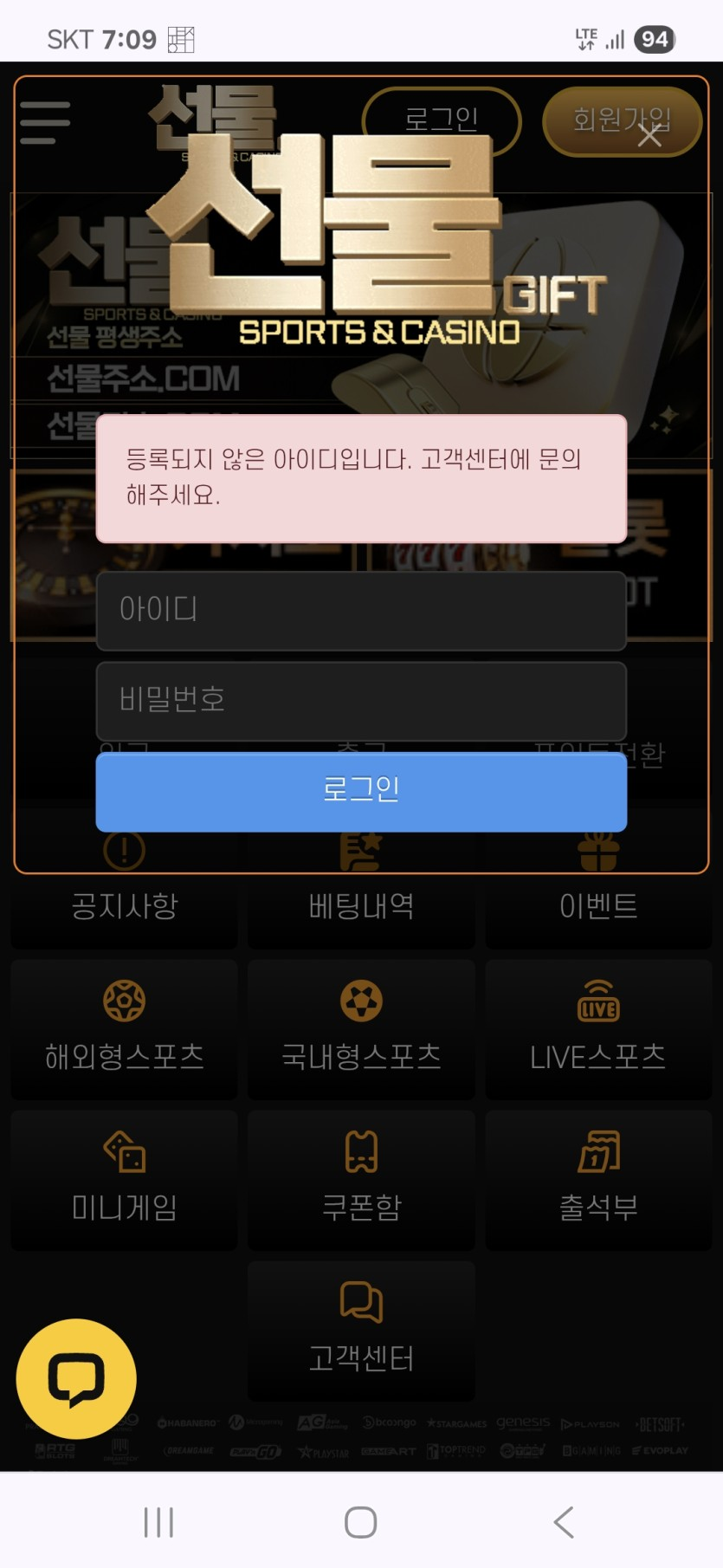Open the 쿠폰함 coupon box
Image resolution: width=723 pixels, height=1568 pixels.
[361, 1181]
